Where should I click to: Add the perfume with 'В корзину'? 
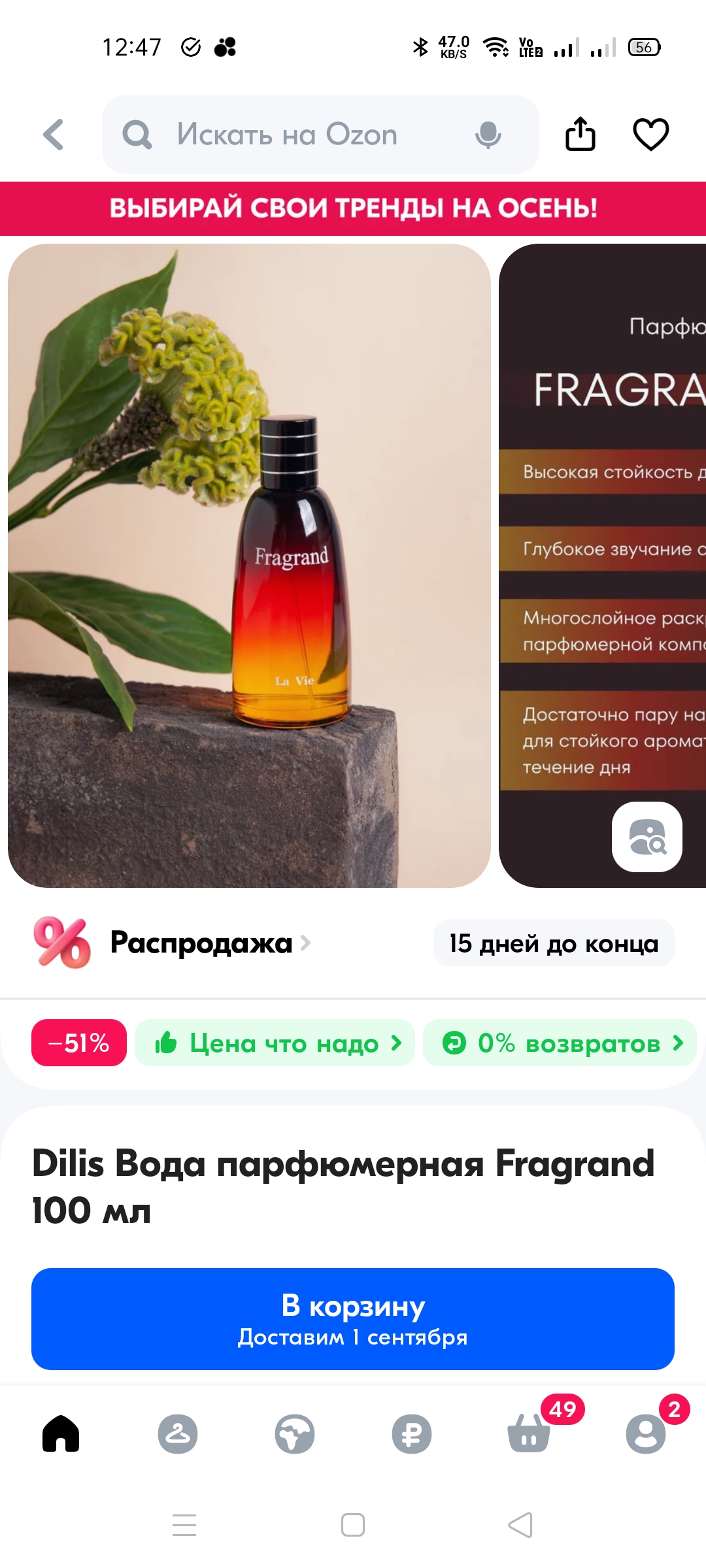[353, 1318]
